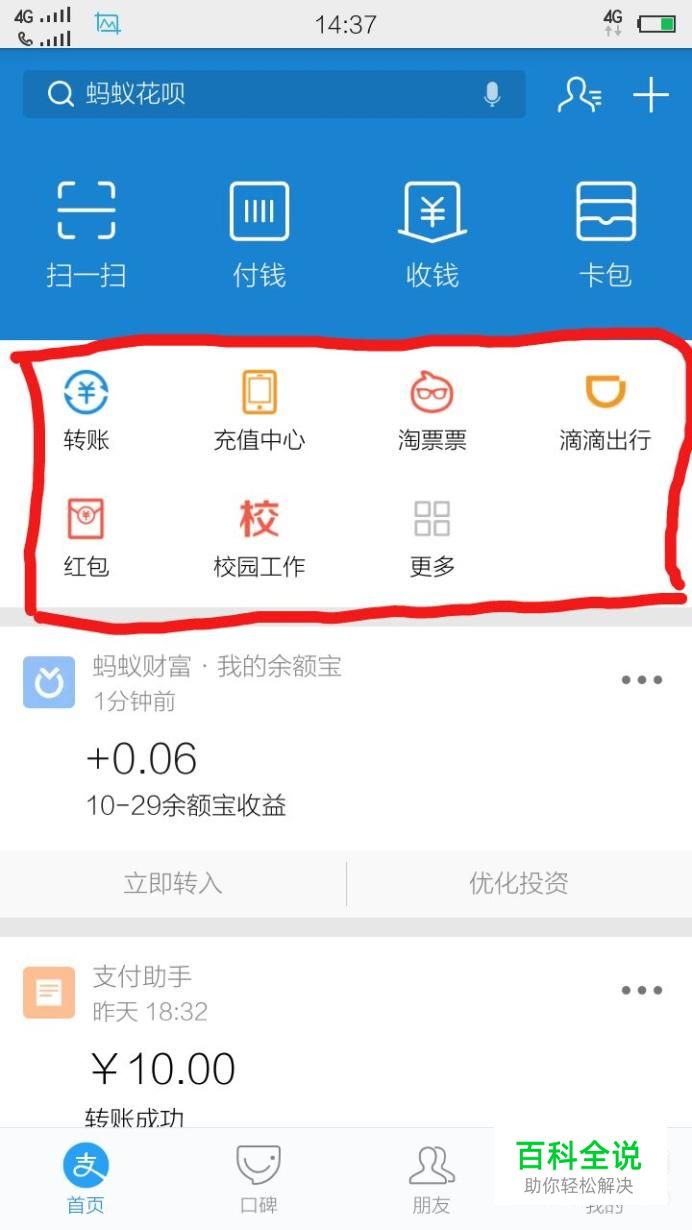Tap 立即转入 on the 余额宝 card
The height and width of the screenshot is (1230, 692).
click(173, 883)
